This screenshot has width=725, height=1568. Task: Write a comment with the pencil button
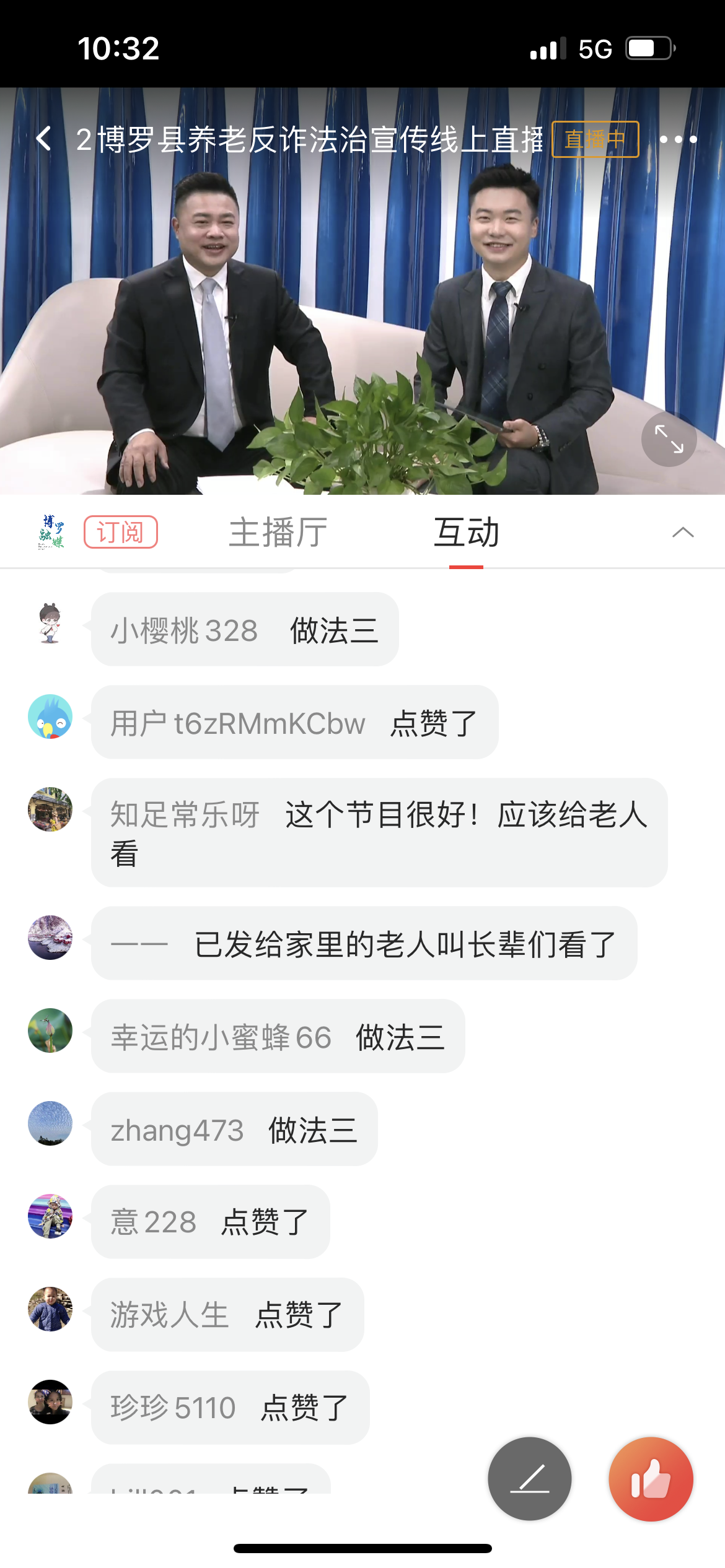pyautogui.click(x=530, y=1478)
